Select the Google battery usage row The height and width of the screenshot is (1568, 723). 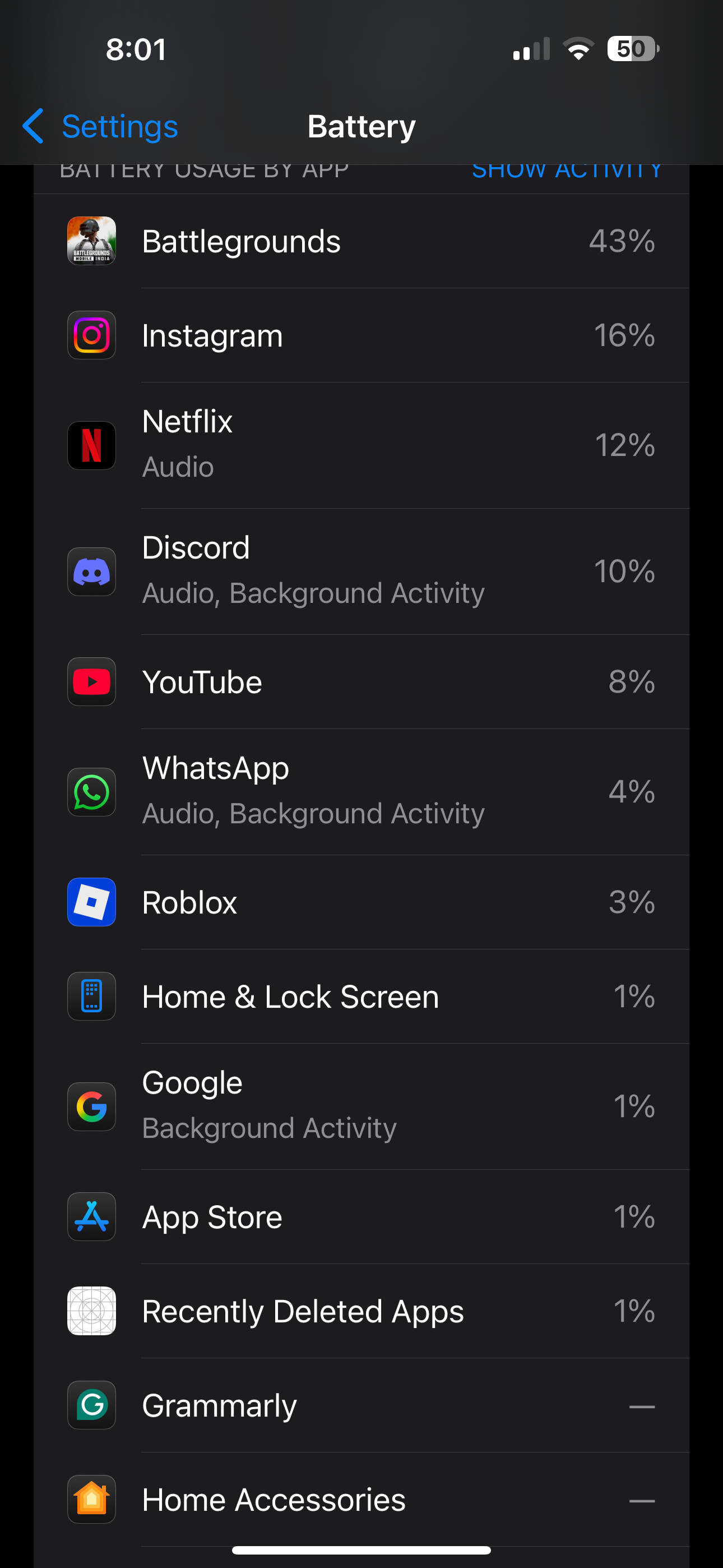pos(361,1106)
